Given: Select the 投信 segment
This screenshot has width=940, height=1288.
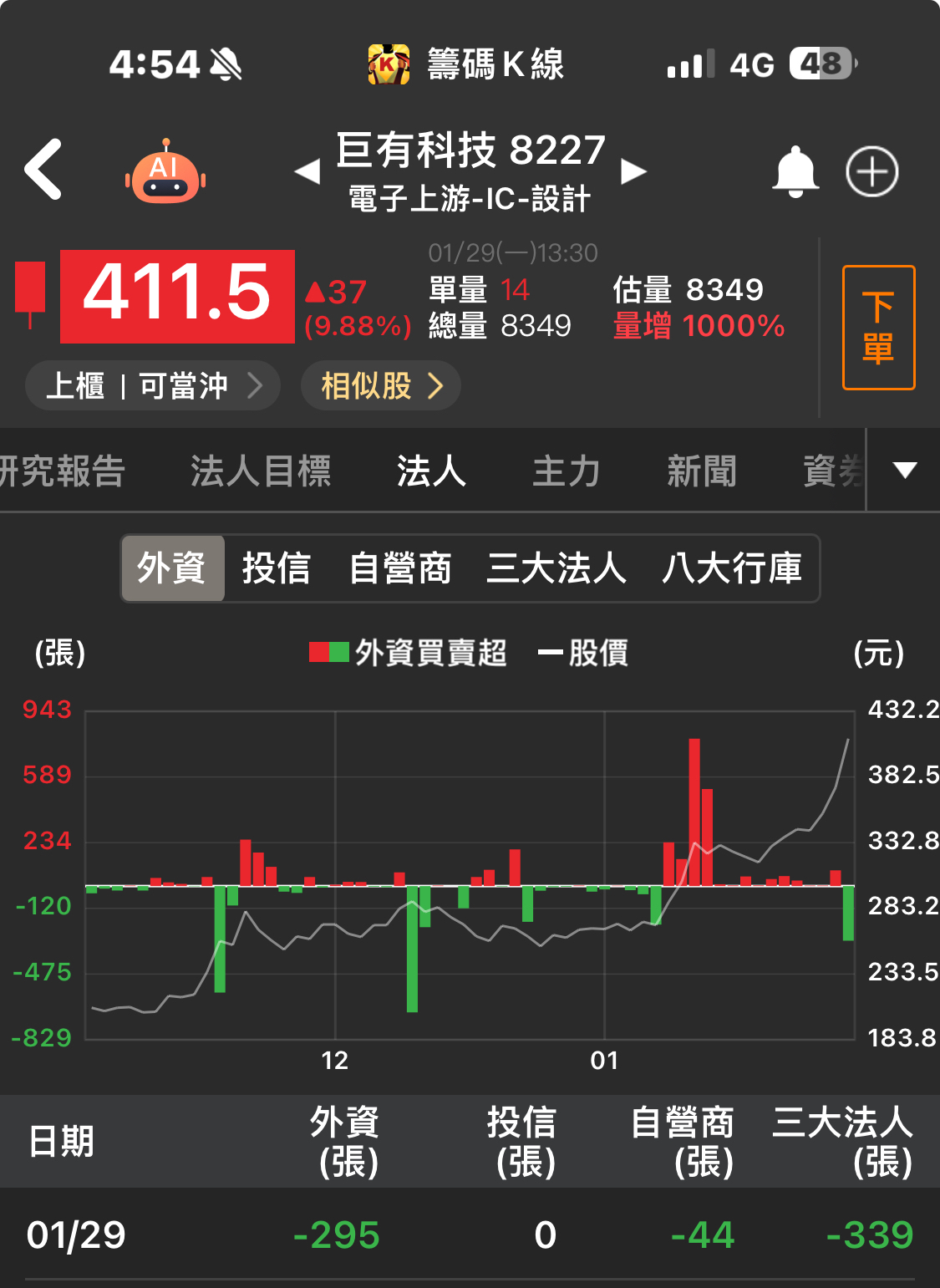Looking at the screenshot, I should 276,568.
